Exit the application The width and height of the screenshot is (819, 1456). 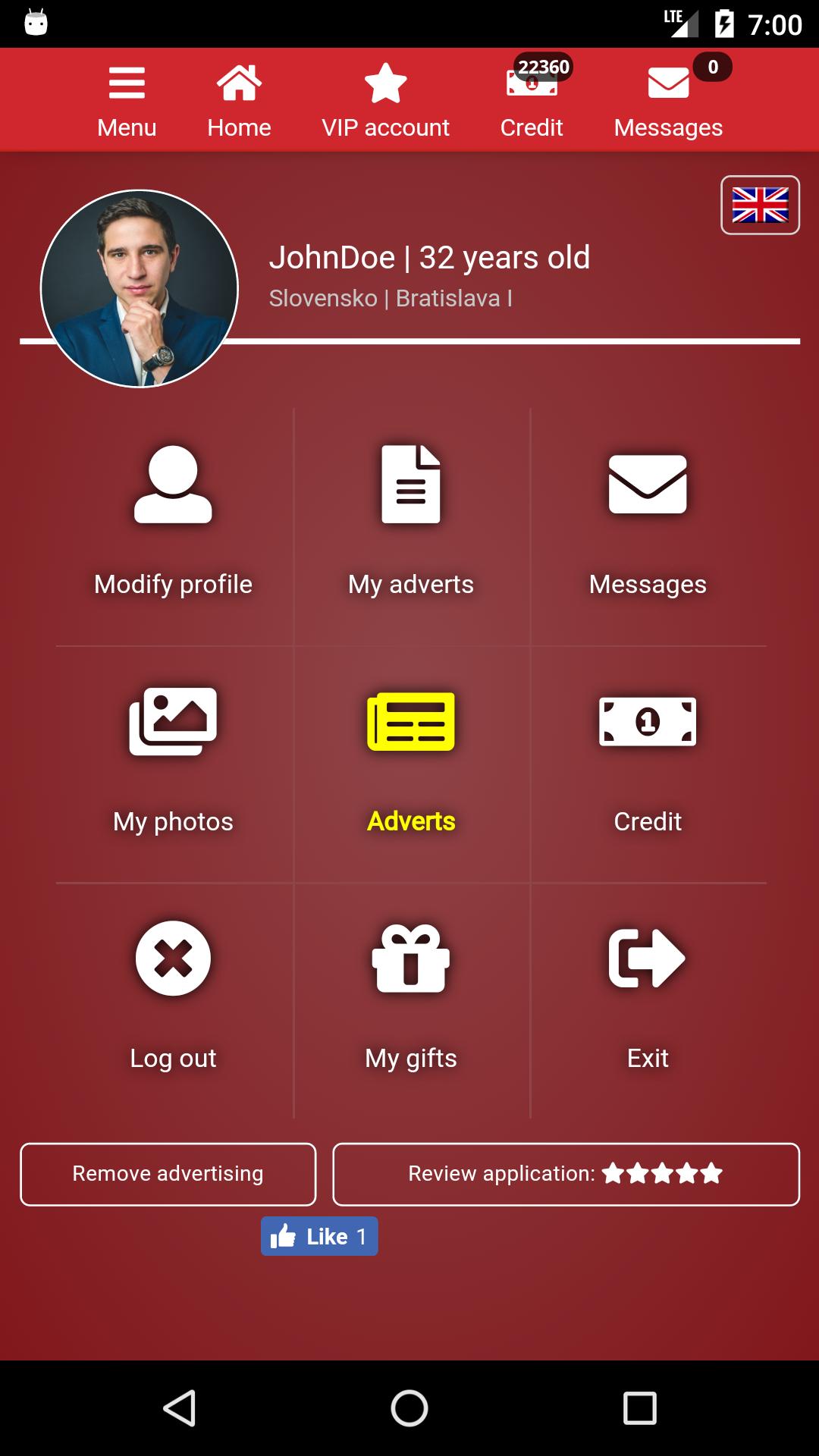coord(648,997)
